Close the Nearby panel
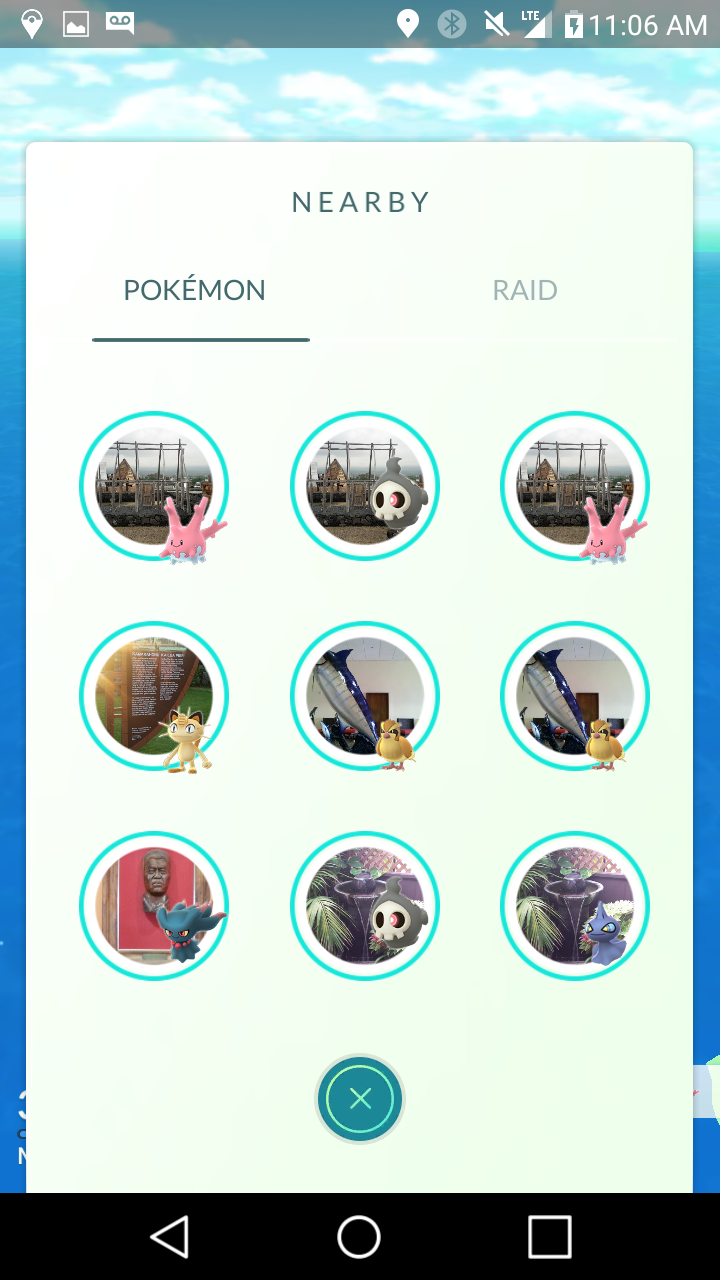The width and height of the screenshot is (720, 1280). tap(360, 1099)
